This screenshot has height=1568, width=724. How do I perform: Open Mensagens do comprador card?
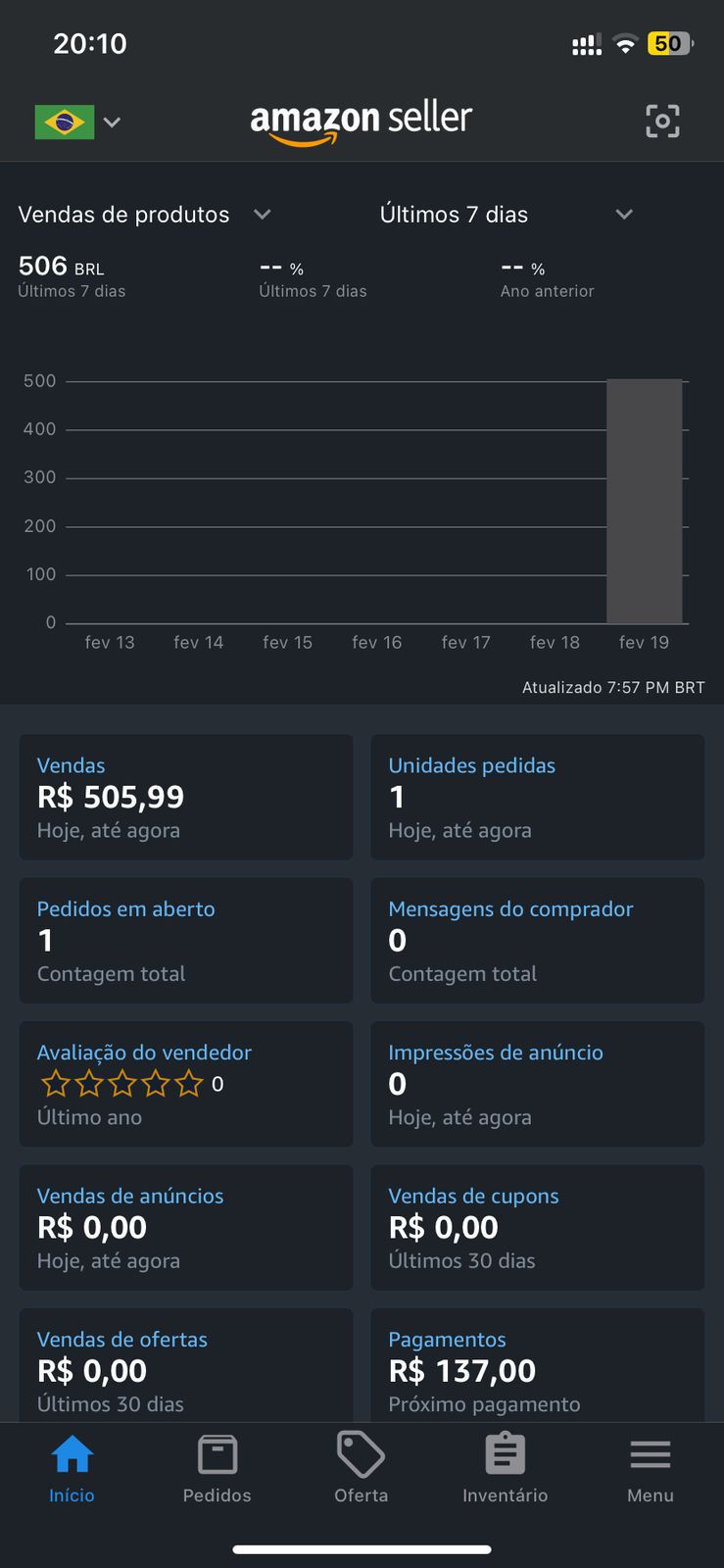coord(537,940)
